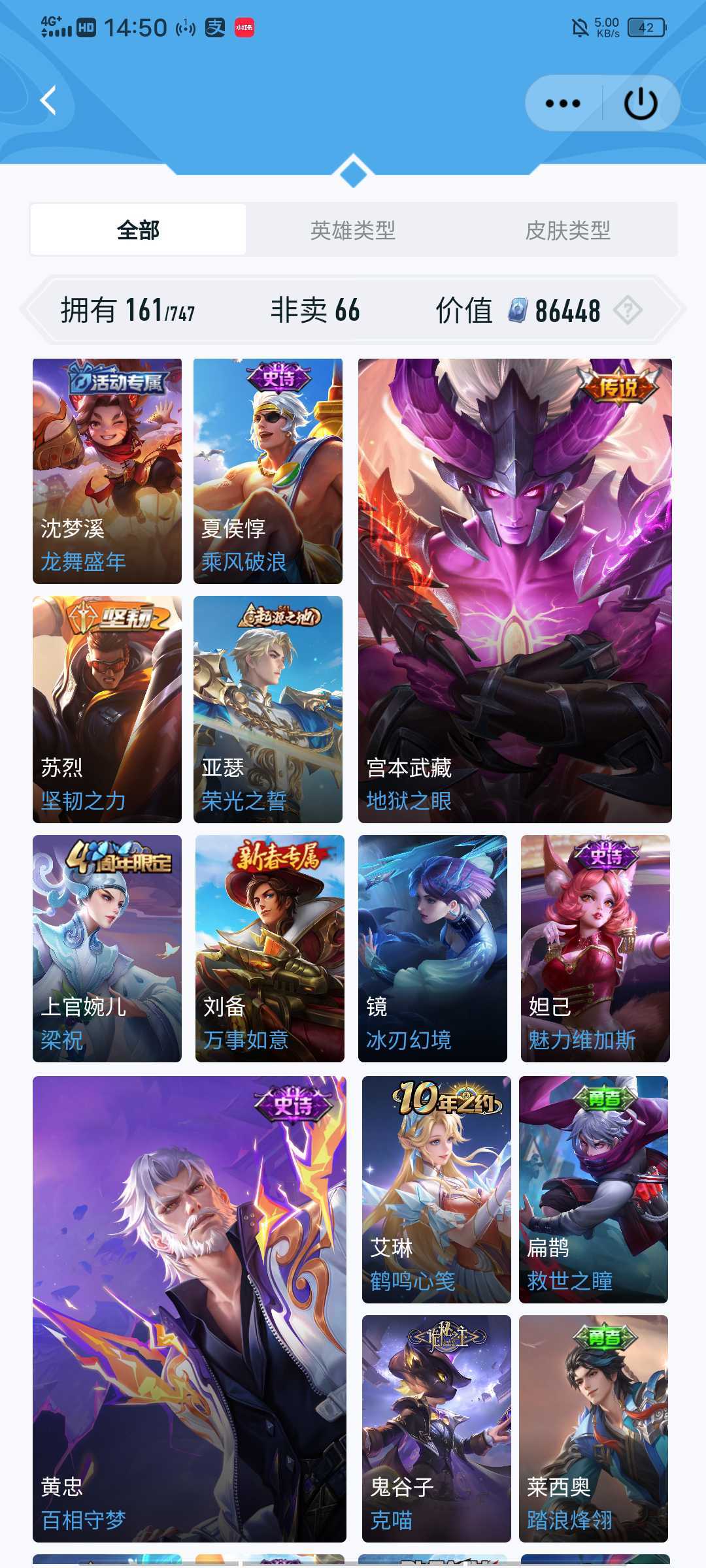This screenshot has height=1568, width=706.
Task: Select 扁鹊 救世之瞳 skin
Action: (593, 1189)
